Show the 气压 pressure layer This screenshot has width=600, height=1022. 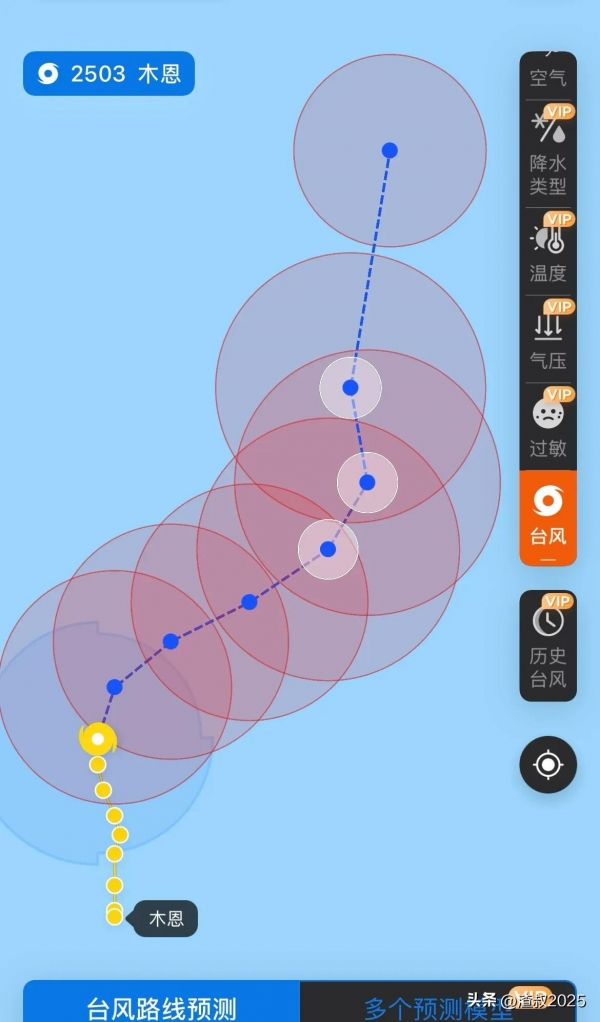coord(548,338)
